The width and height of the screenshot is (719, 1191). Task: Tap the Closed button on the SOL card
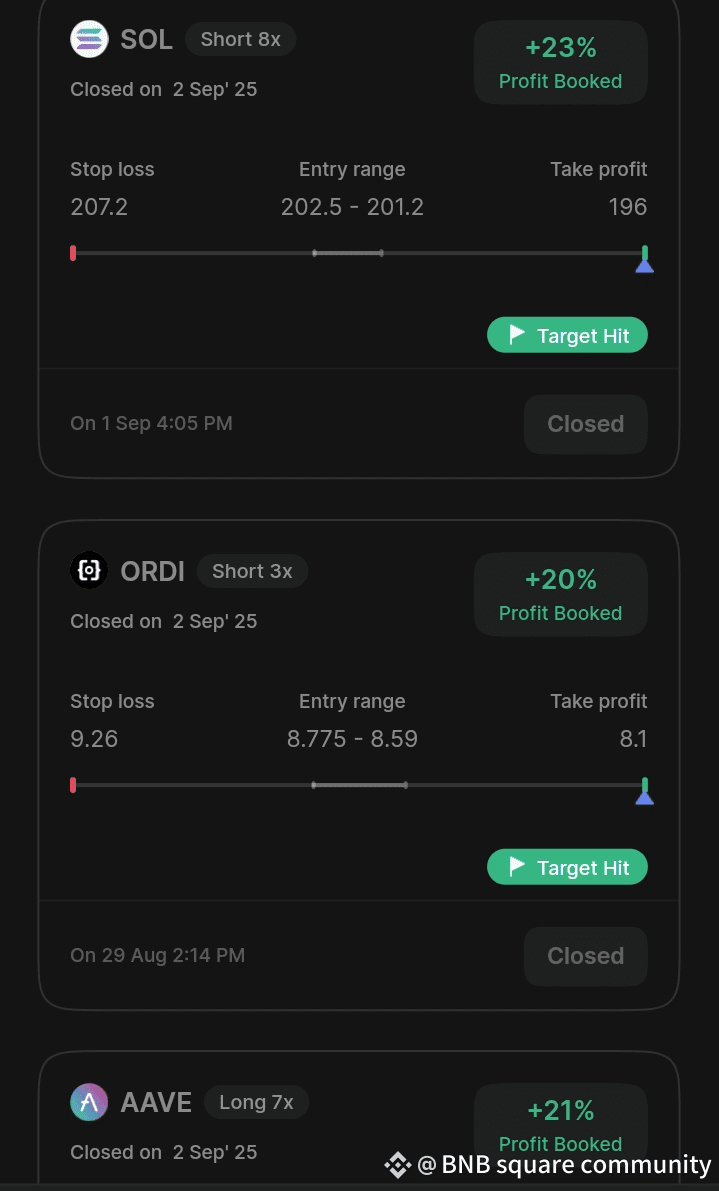(585, 424)
